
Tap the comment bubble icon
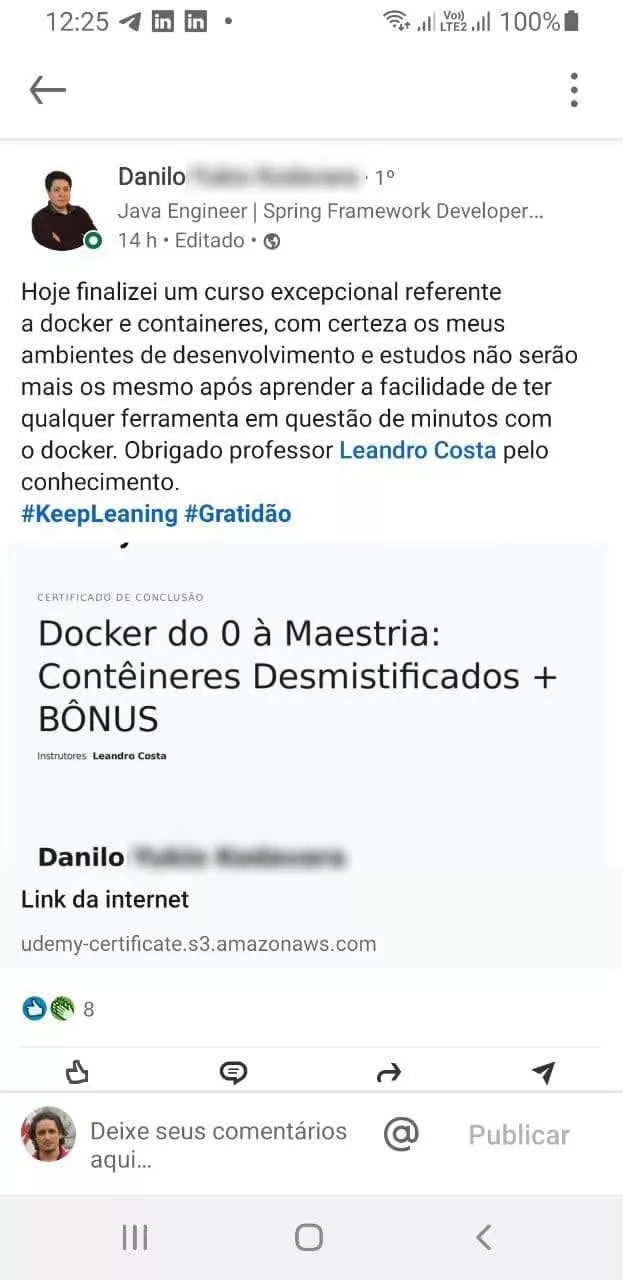[232, 1073]
